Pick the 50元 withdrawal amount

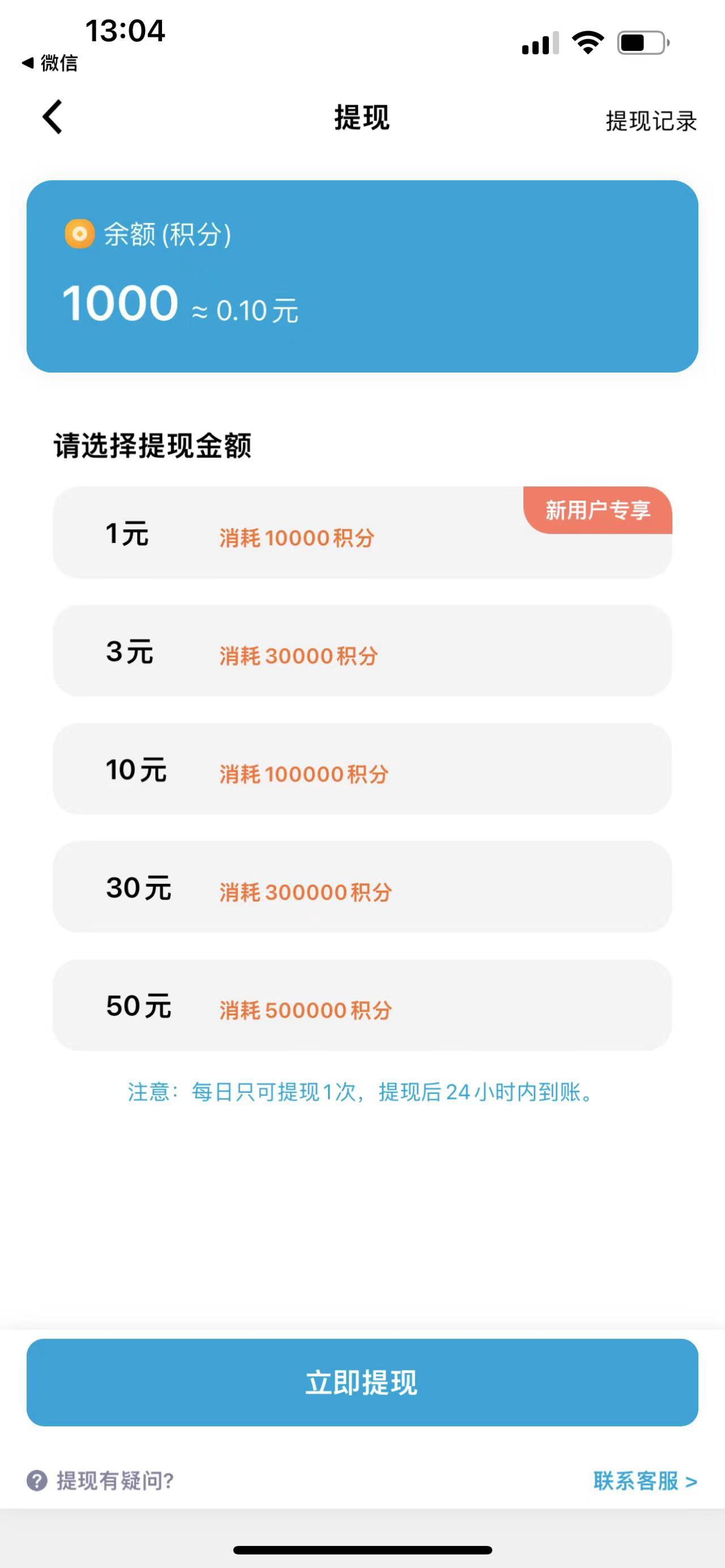pos(362,1007)
